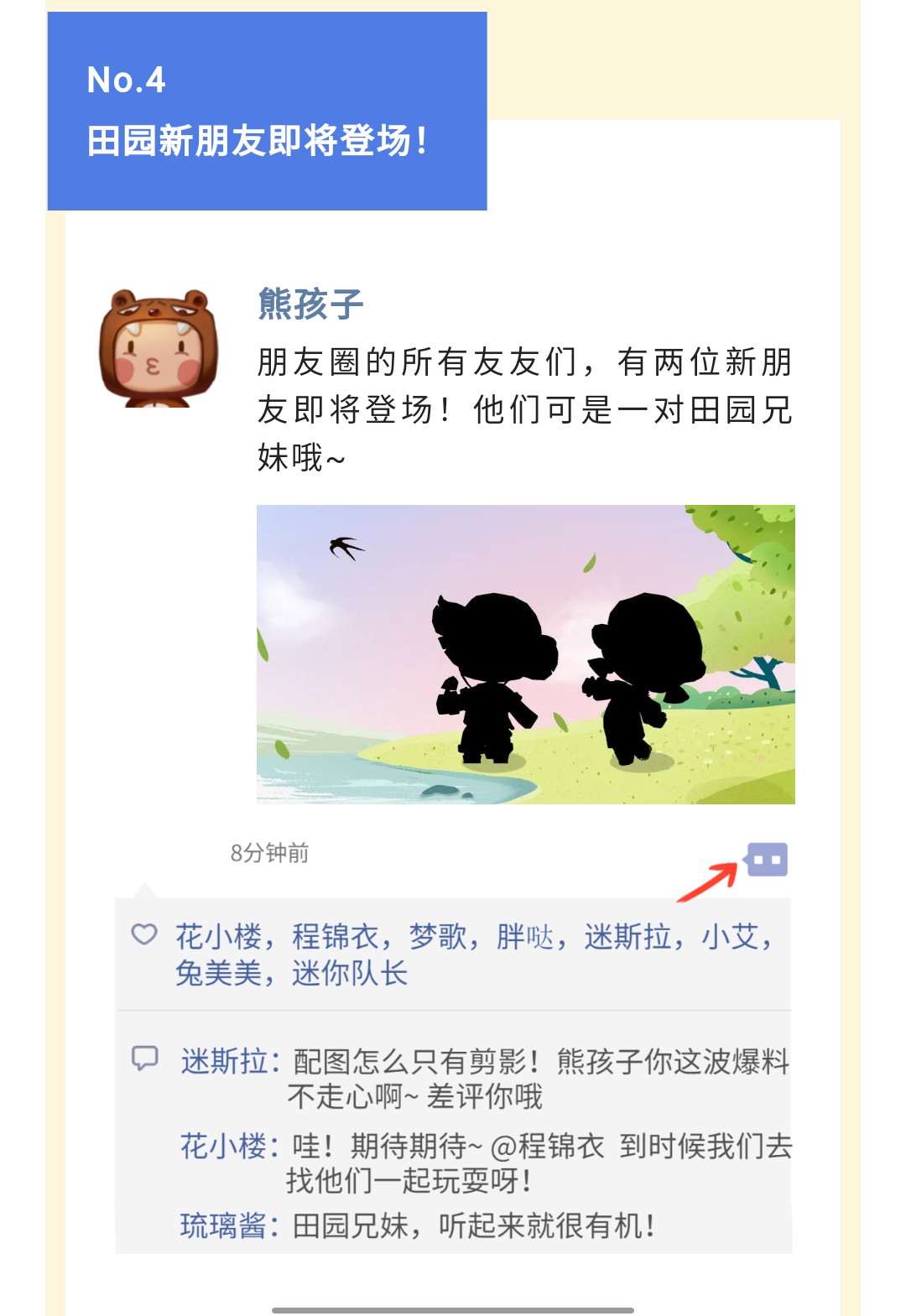906x1316 pixels.
Task: Open the silhouette picture in 熊孩子's post
Action: [x=525, y=654]
